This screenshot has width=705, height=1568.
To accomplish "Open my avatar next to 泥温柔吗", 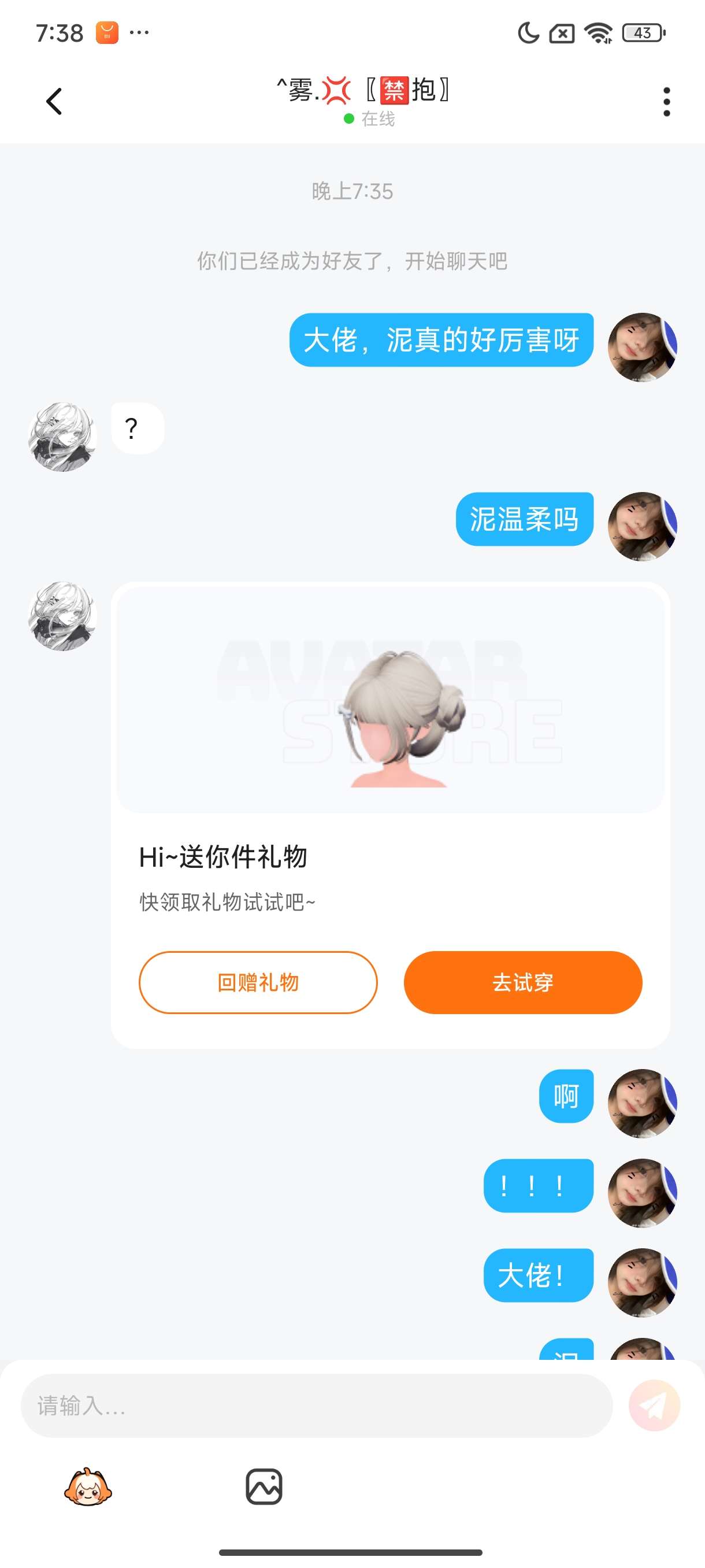I will pyautogui.click(x=643, y=526).
